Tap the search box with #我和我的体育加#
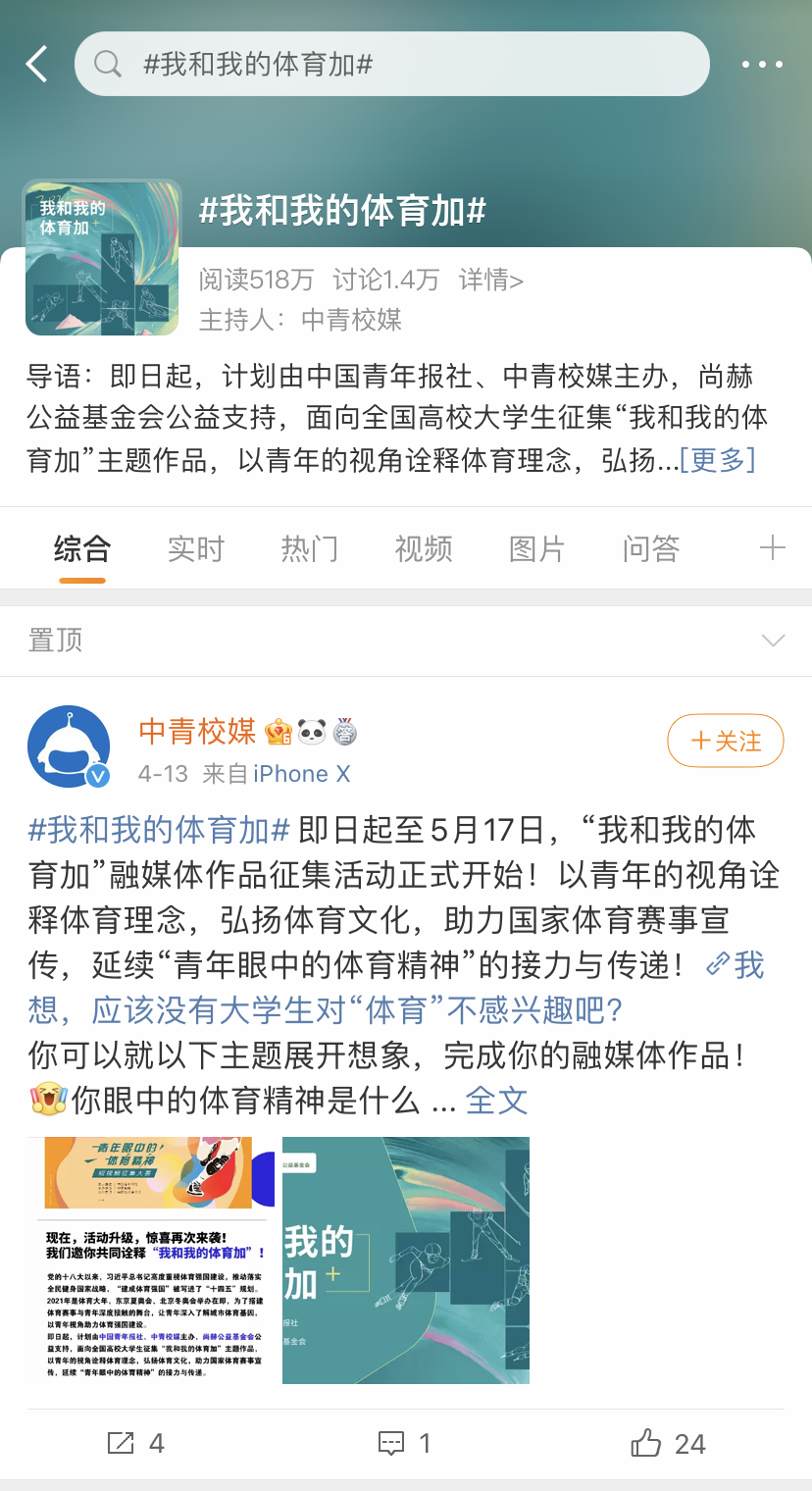Screen dimensions: 812x1491 [392, 65]
